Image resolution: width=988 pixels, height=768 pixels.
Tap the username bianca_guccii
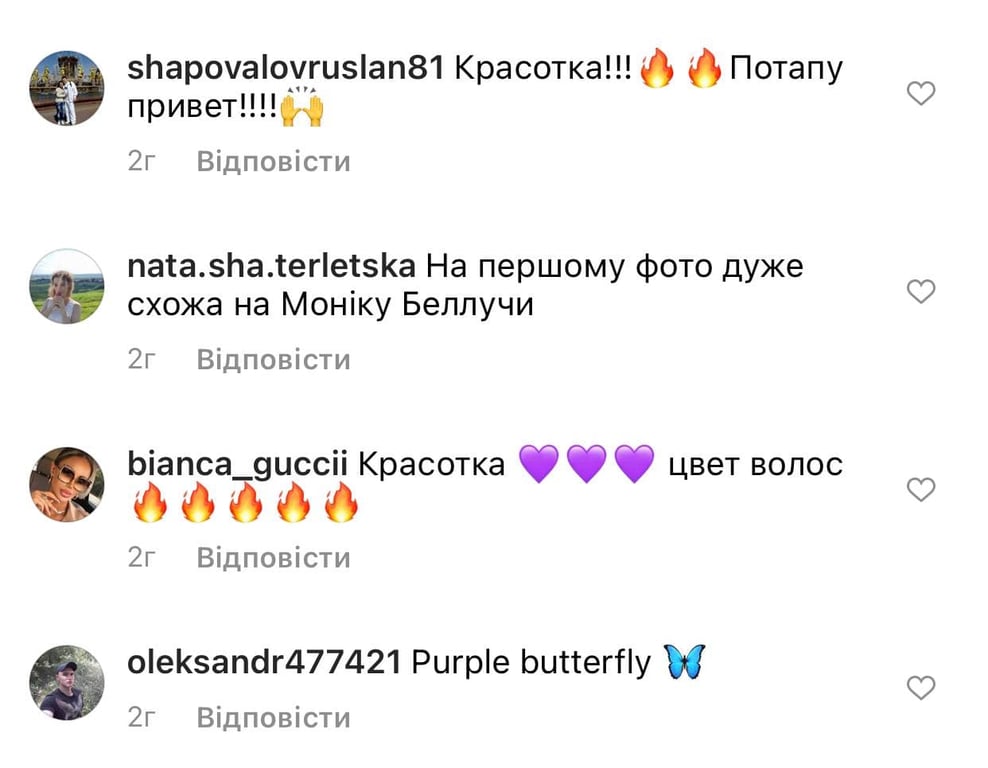point(238,465)
